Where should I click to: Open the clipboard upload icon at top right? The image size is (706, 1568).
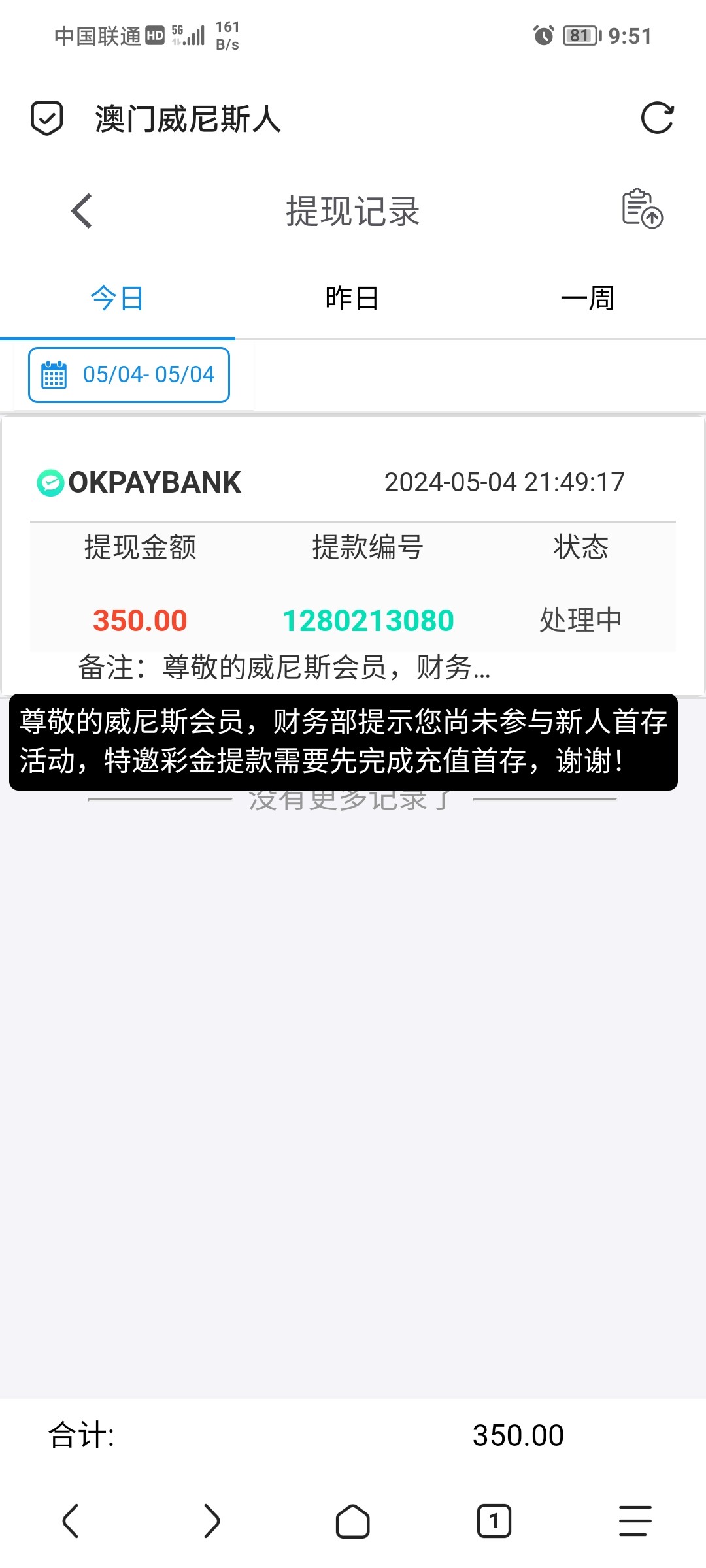[x=642, y=209]
